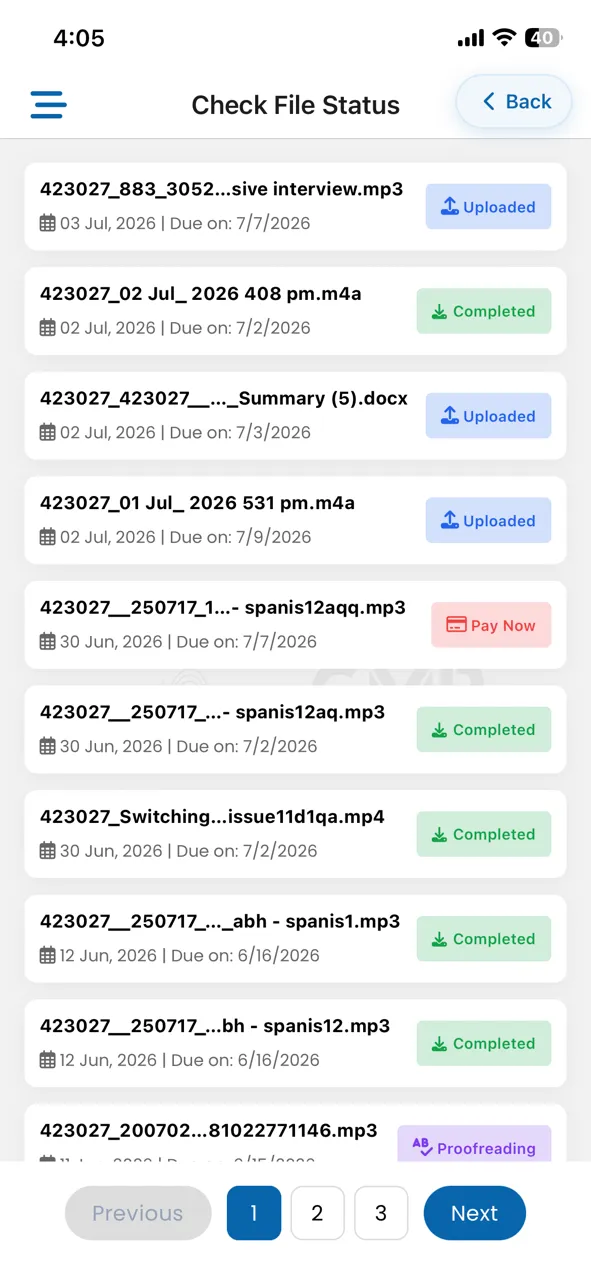Tap Proofreading status on 81022771146.mp3
Viewport: 591px width, 1280px height.
click(x=475, y=1145)
